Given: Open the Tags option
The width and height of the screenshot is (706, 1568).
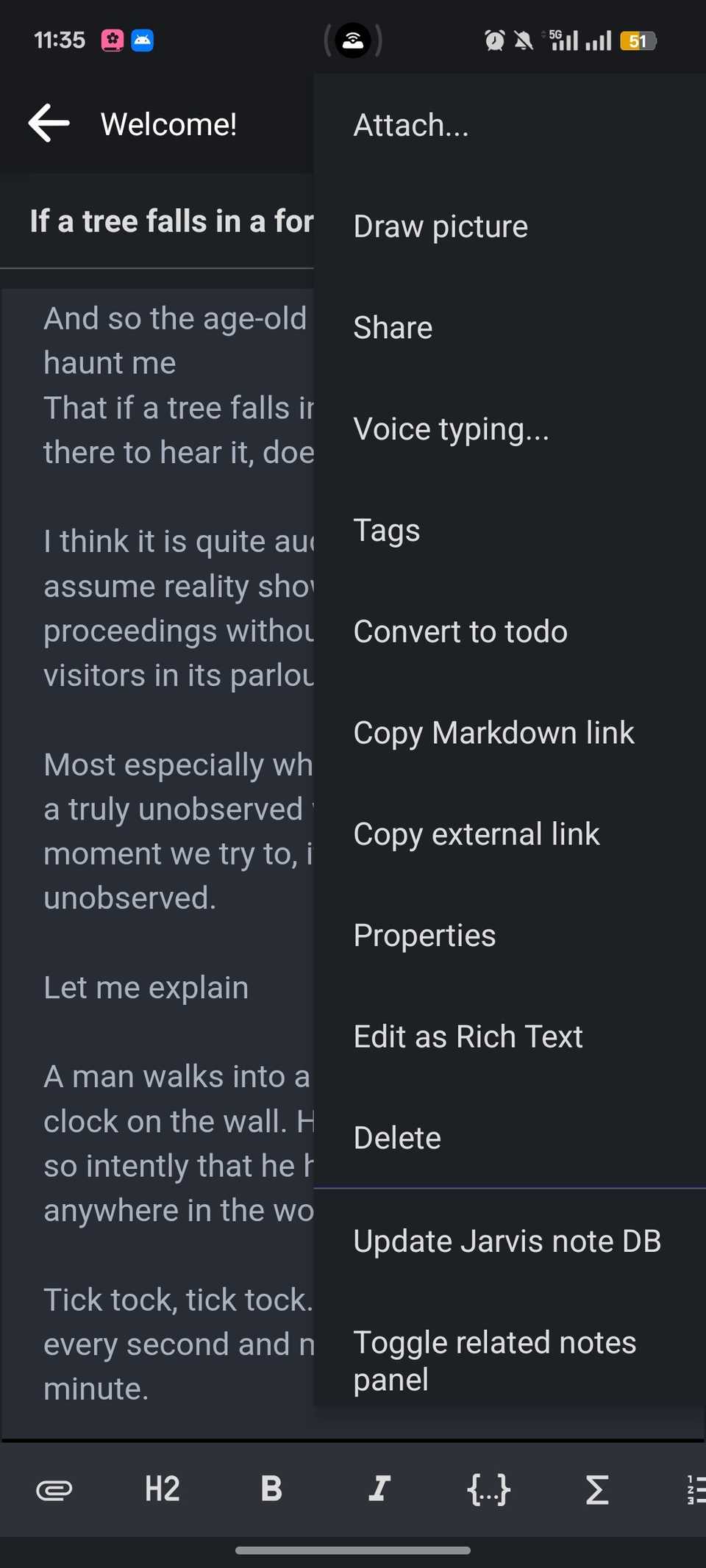Looking at the screenshot, I should click(387, 530).
